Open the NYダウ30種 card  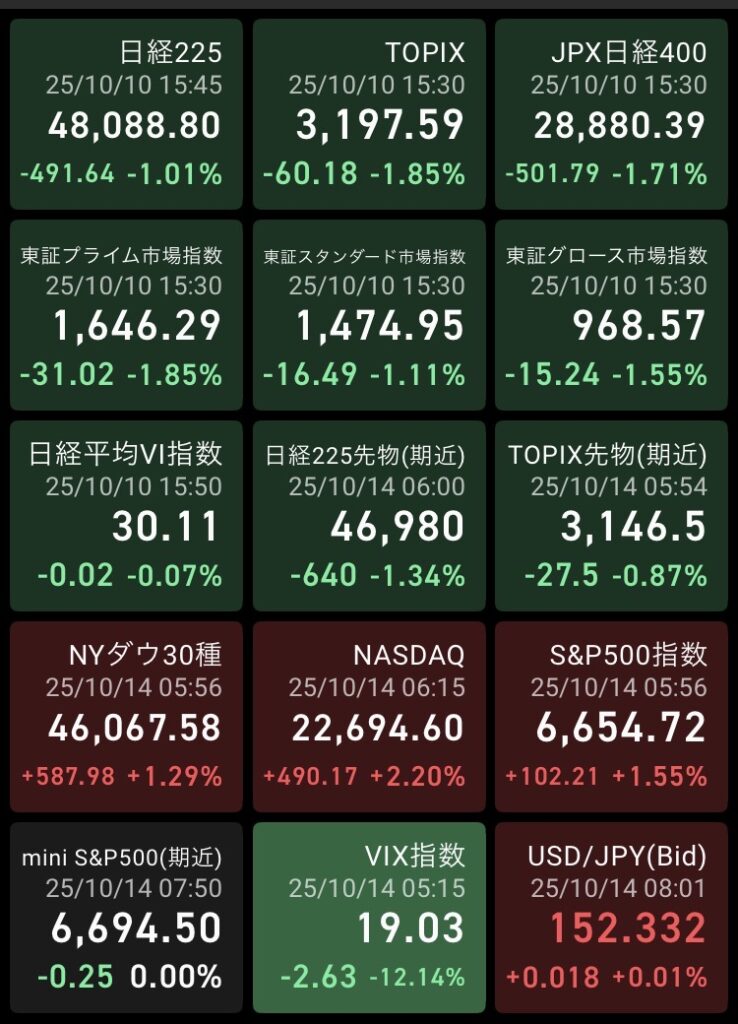pyautogui.click(x=126, y=716)
